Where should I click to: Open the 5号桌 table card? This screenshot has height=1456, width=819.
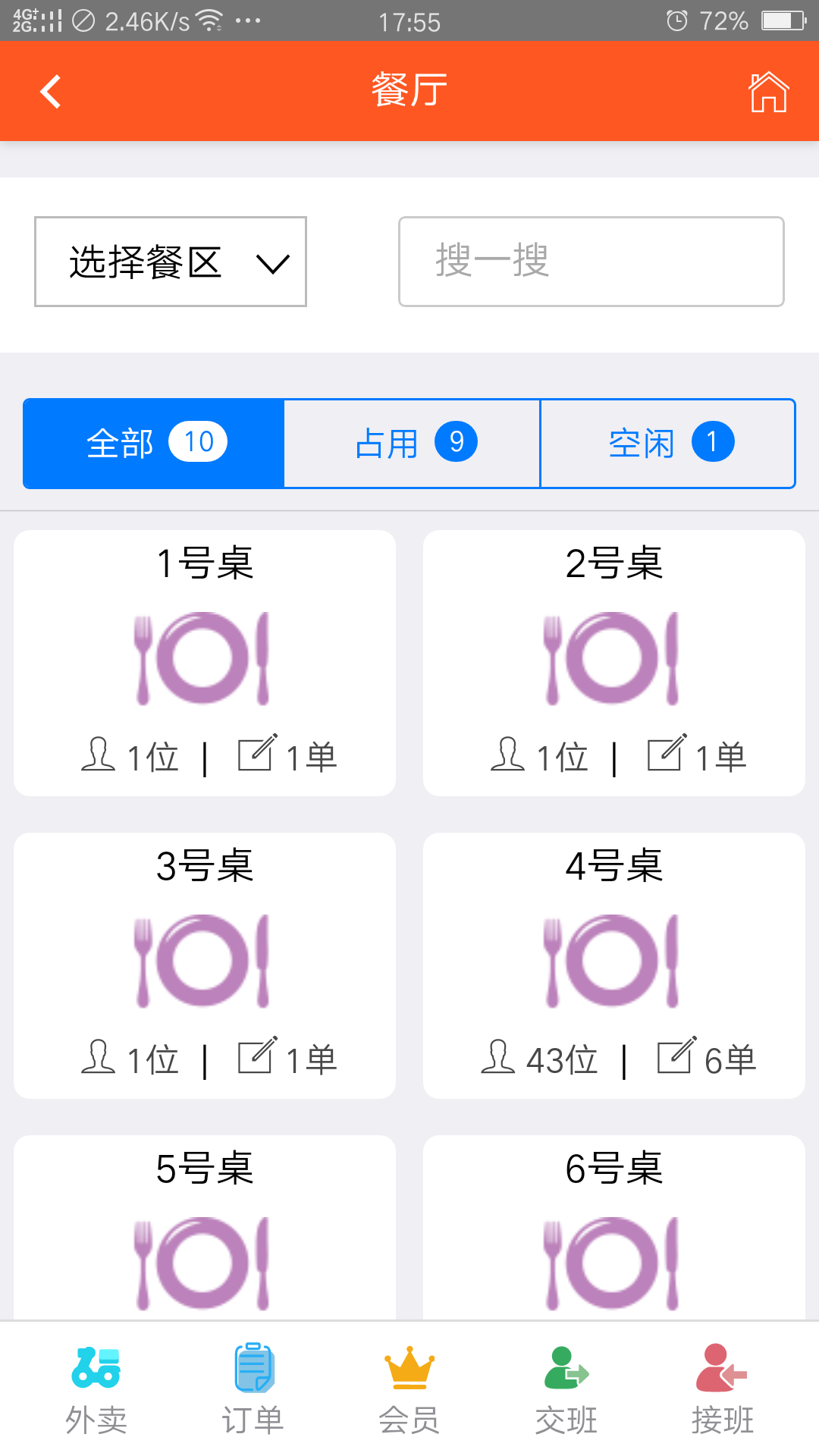point(205,1227)
